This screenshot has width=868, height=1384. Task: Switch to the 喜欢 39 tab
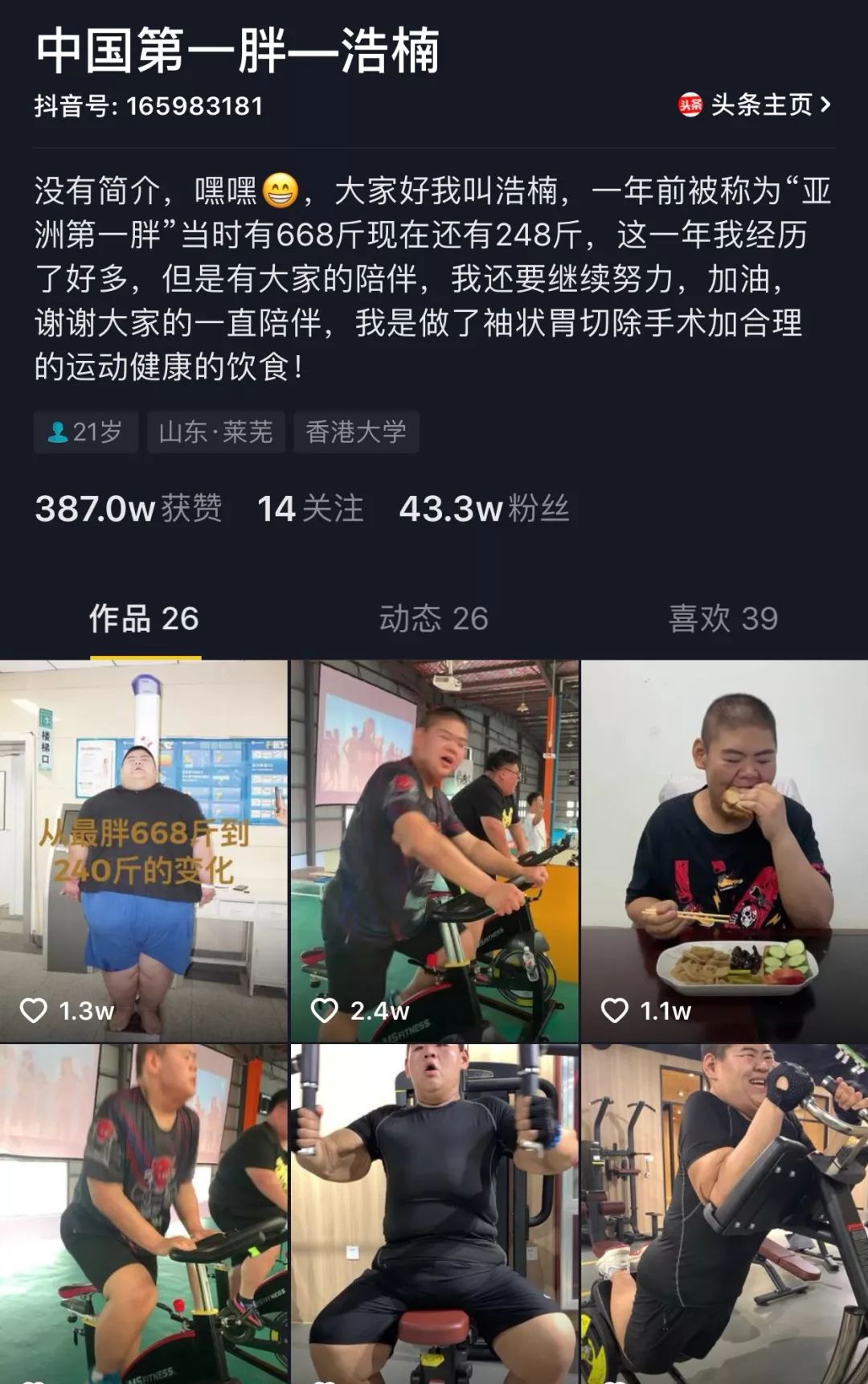pos(723,618)
